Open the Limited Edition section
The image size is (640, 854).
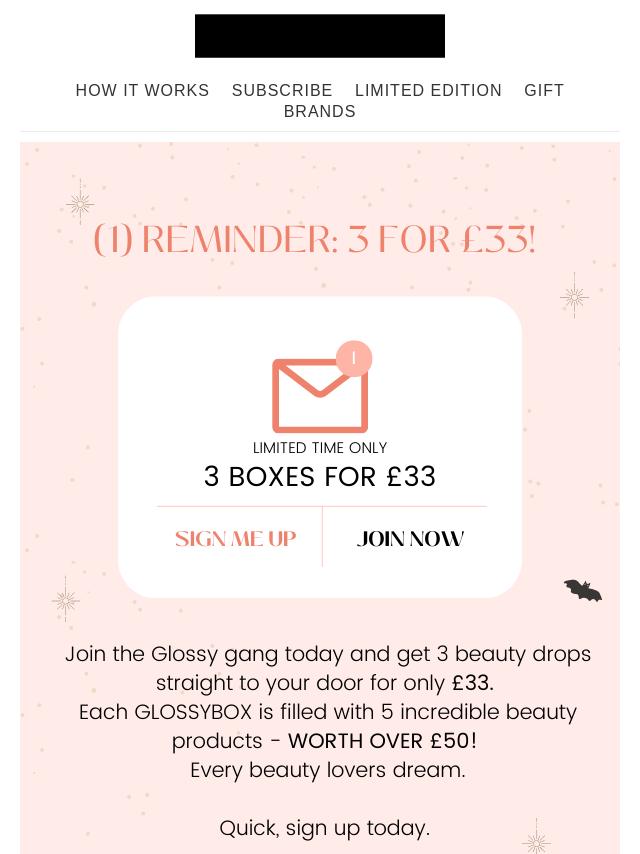[428, 90]
